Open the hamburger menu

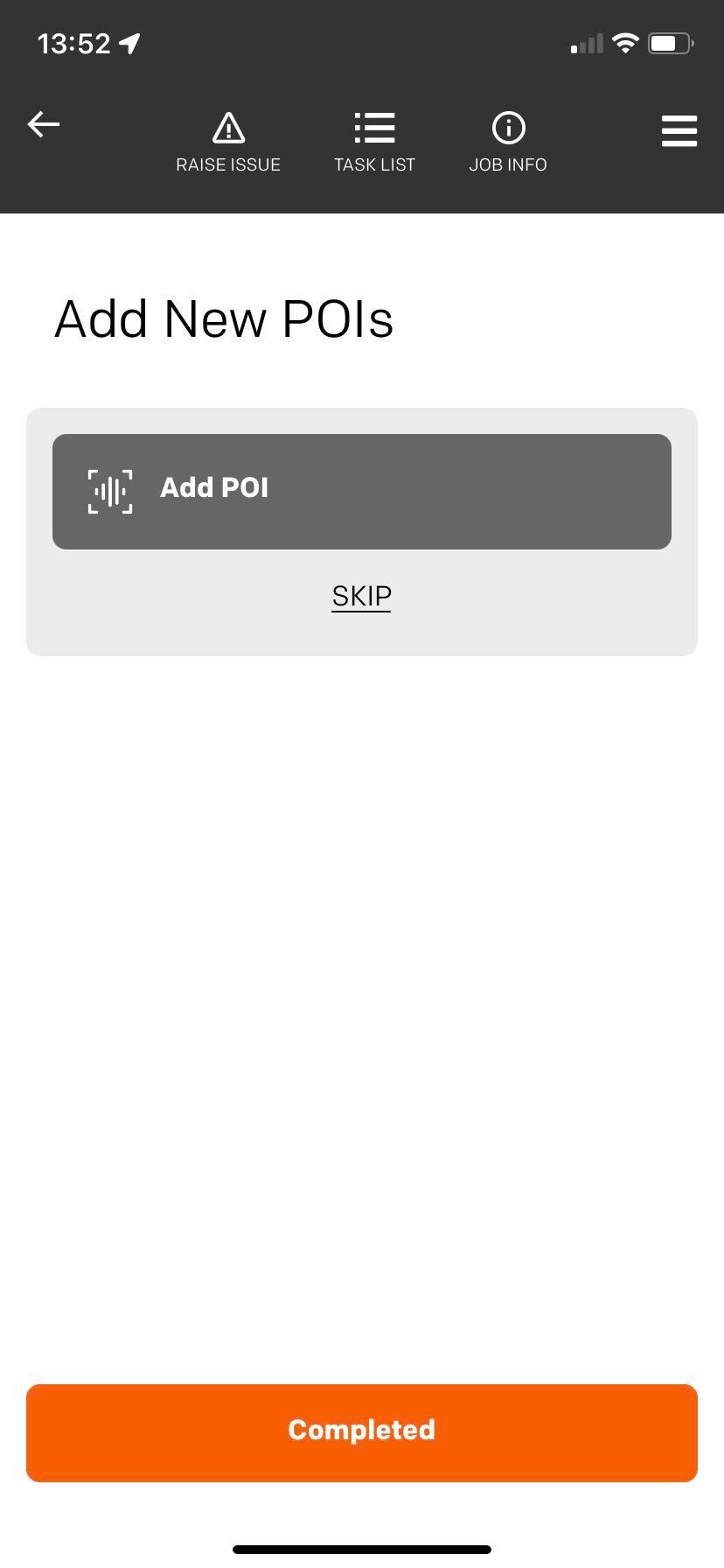(x=679, y=131)
